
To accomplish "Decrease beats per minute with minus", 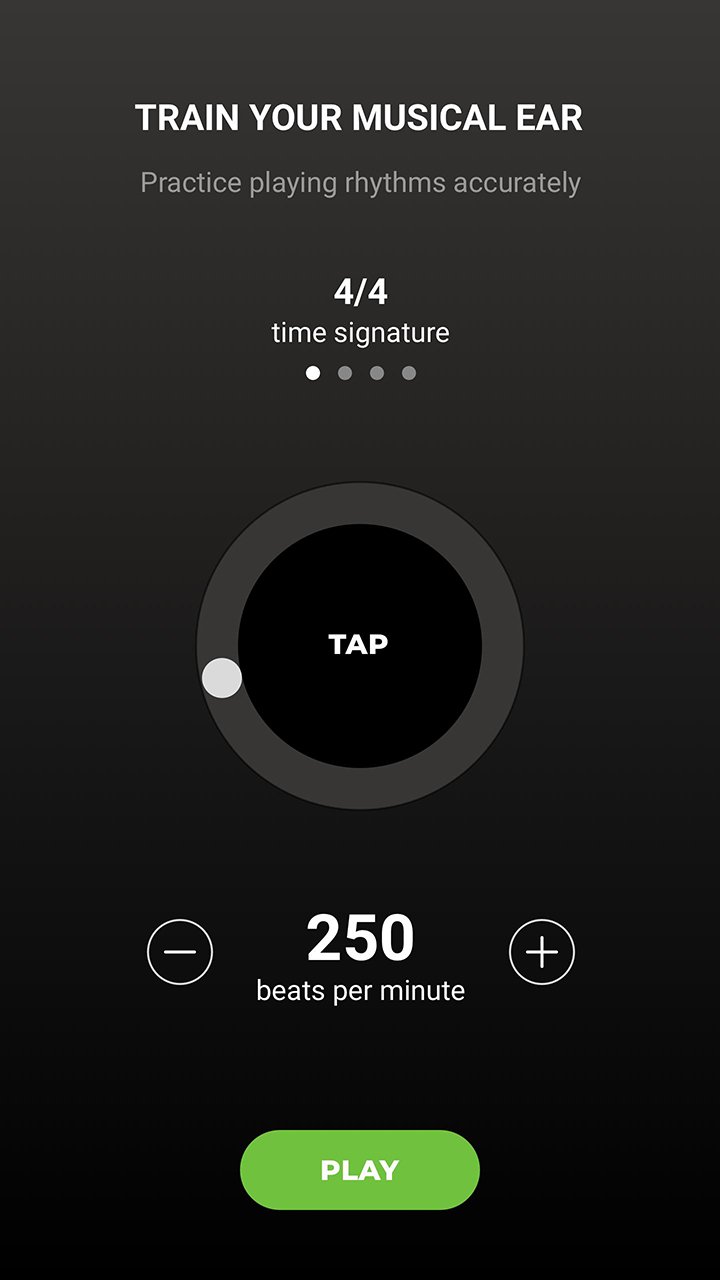I will coord(180,952).
